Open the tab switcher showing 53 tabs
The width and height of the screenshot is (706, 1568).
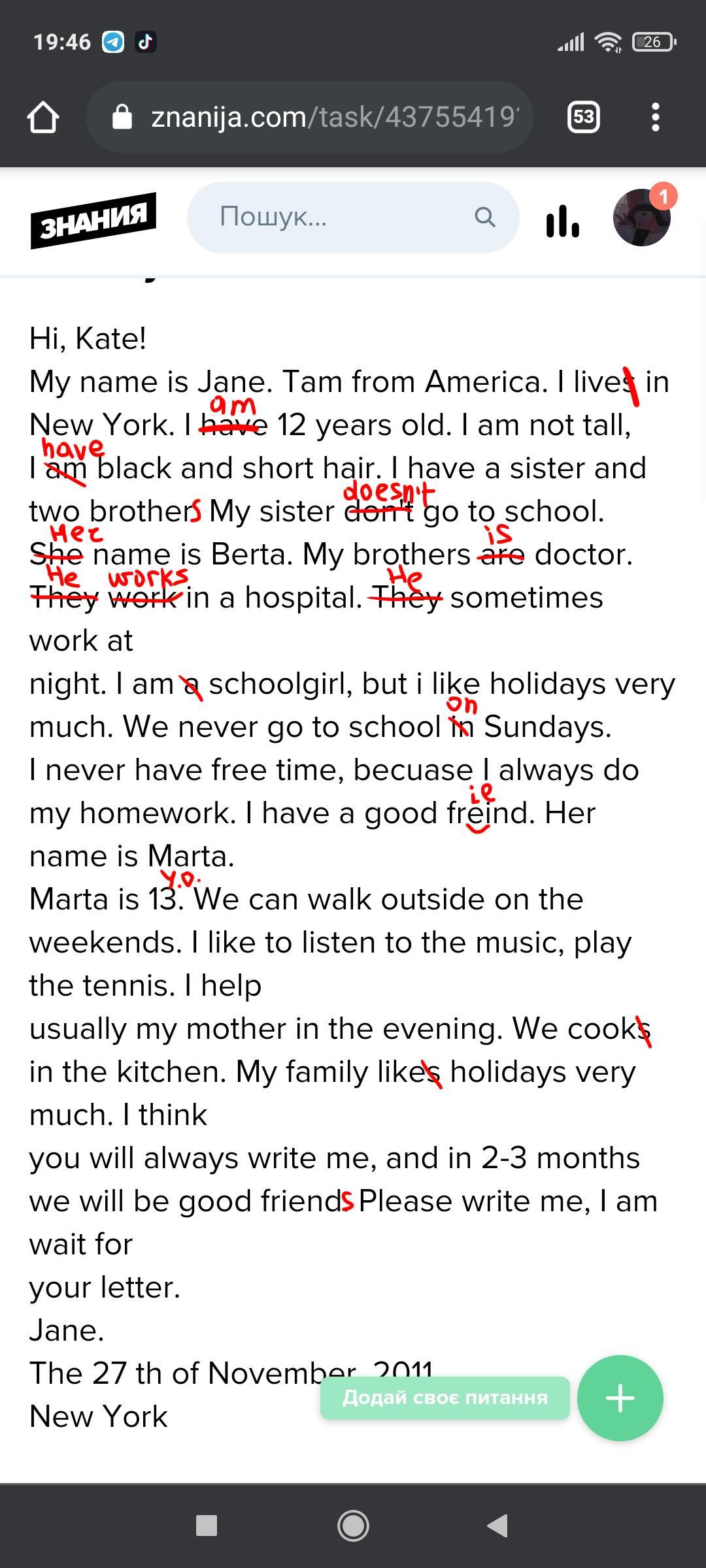pyautogui.click(x=583, y=117)
